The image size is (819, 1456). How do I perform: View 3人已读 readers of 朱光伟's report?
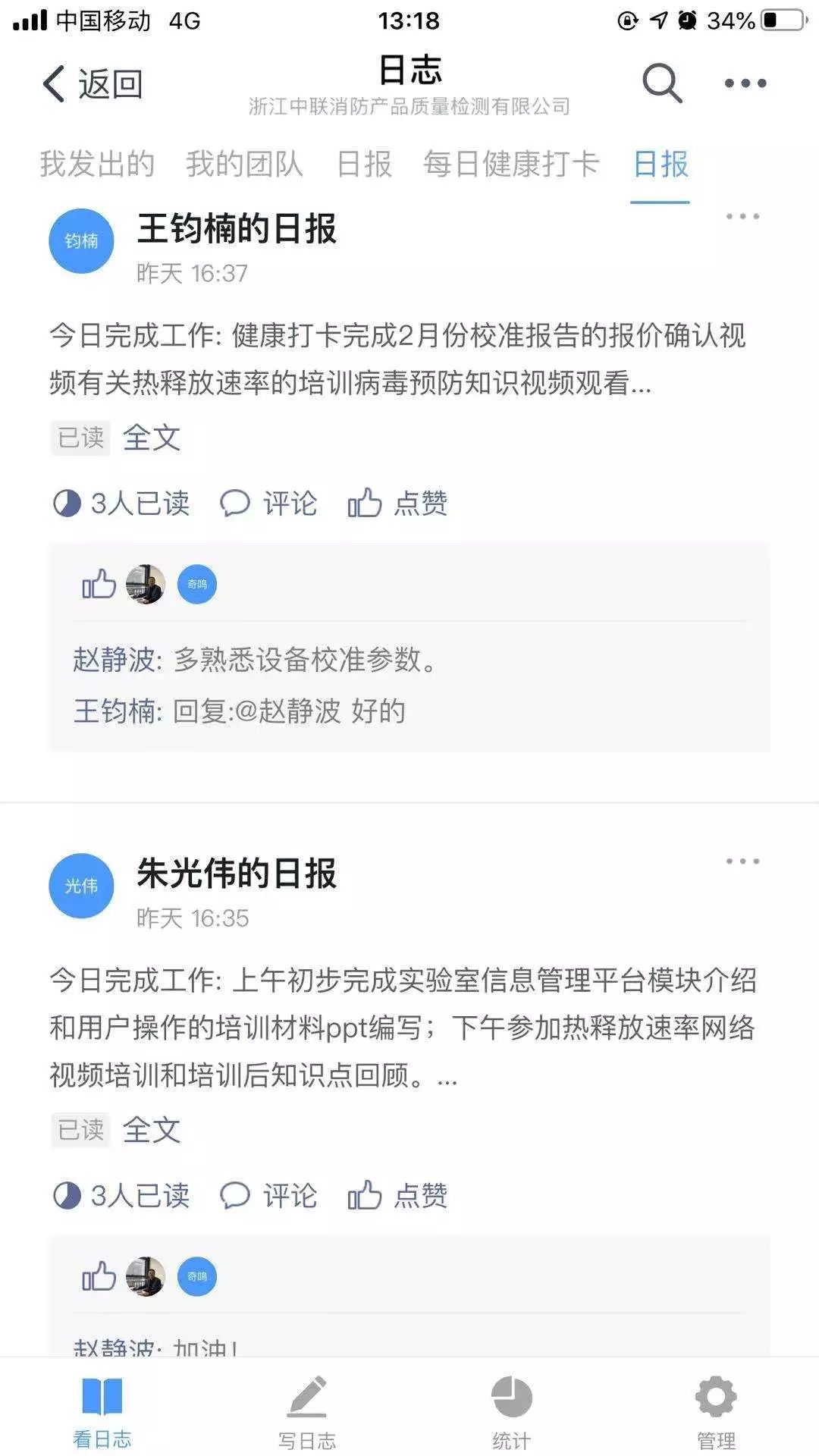point(121,1196)
